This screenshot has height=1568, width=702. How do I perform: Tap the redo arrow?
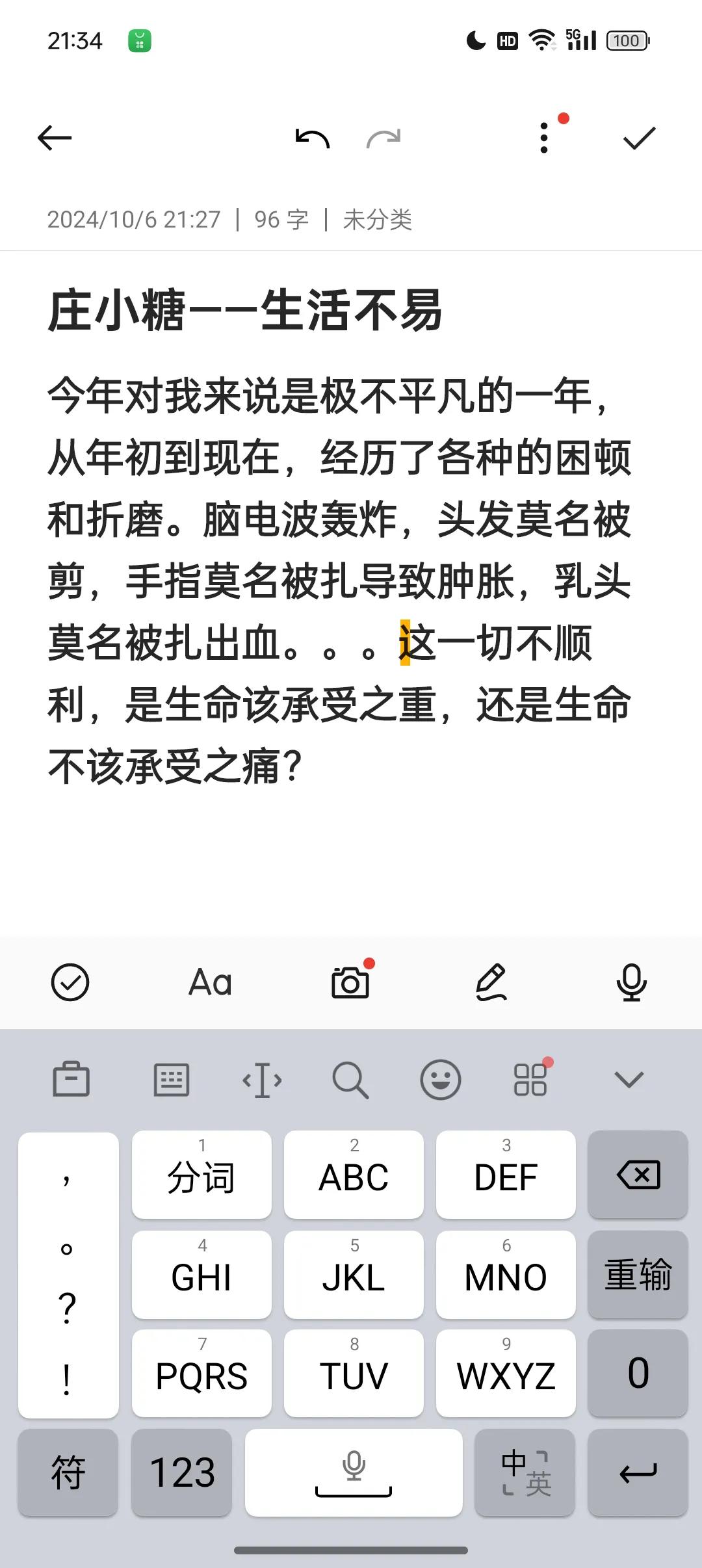point(385,137)
